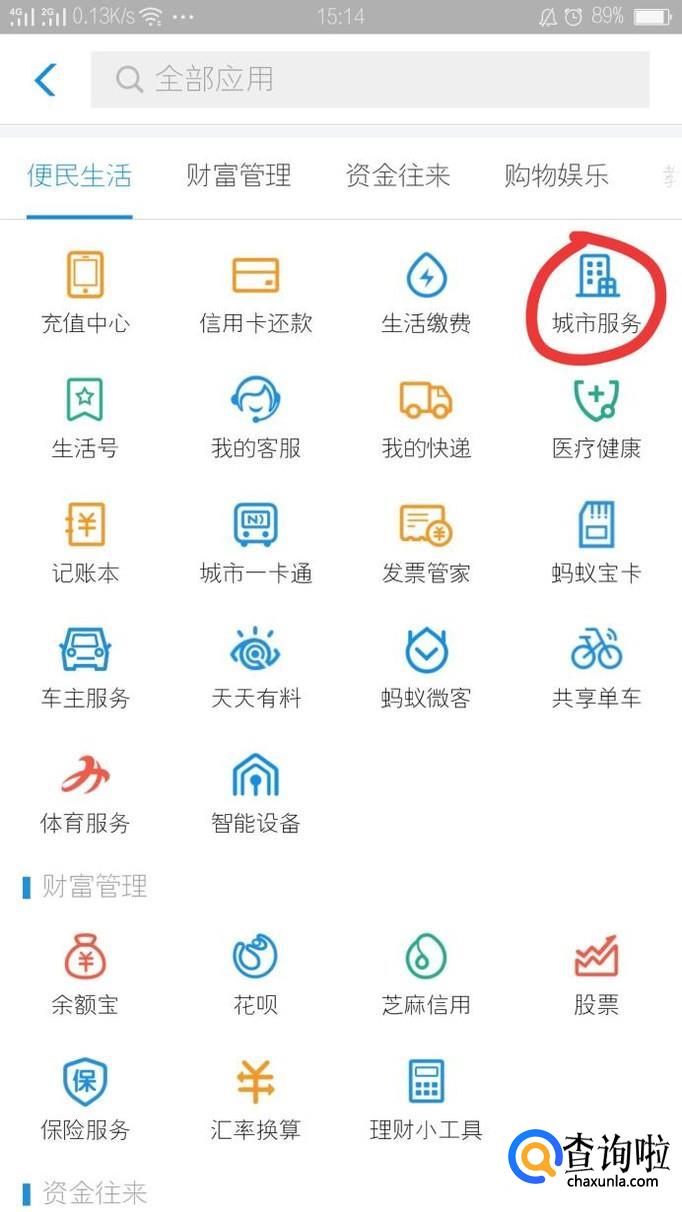Tap the 全部应用 search field
Viewport: 682px width, 1212px height.
click(x=370, y=80)
